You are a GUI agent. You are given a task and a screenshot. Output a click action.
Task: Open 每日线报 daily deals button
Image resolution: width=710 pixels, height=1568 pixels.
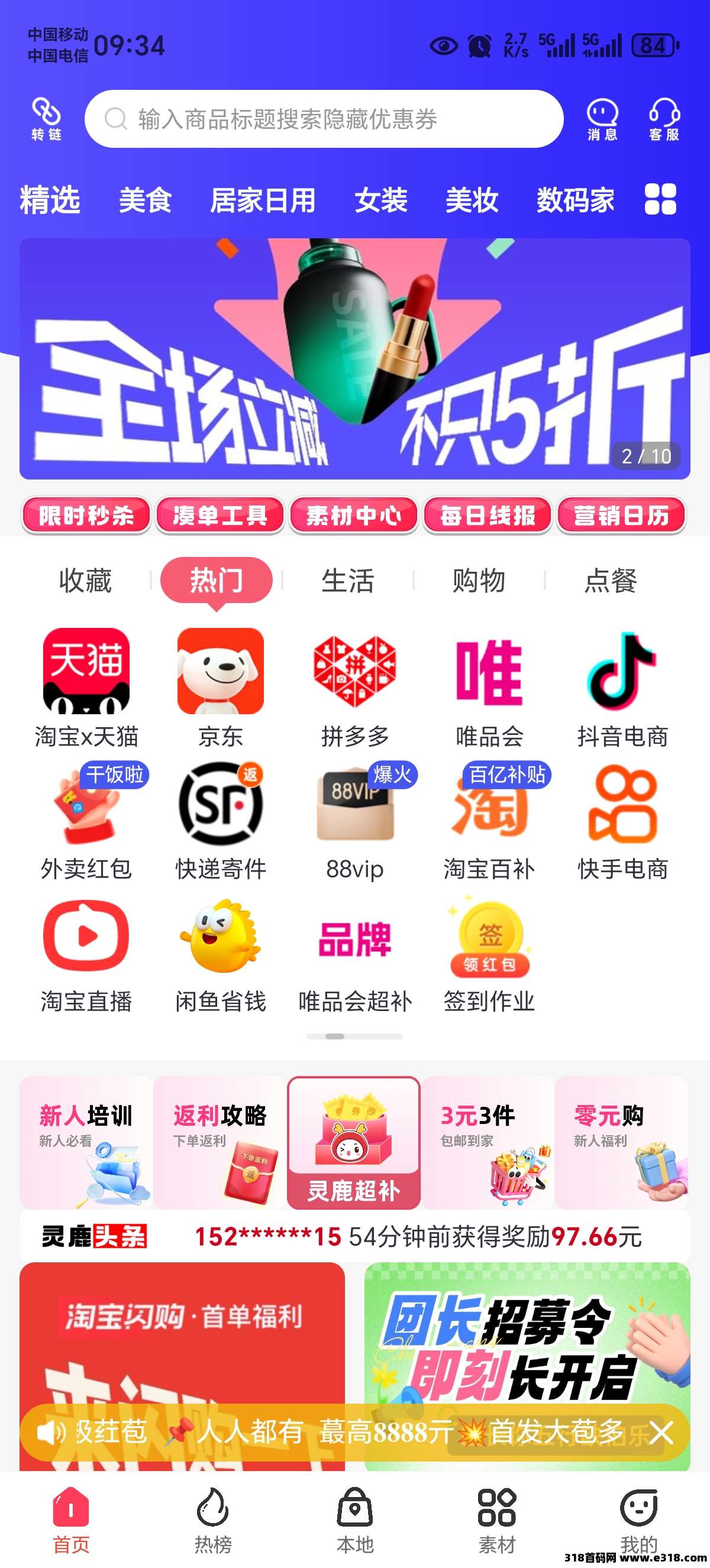click(487, 515)
